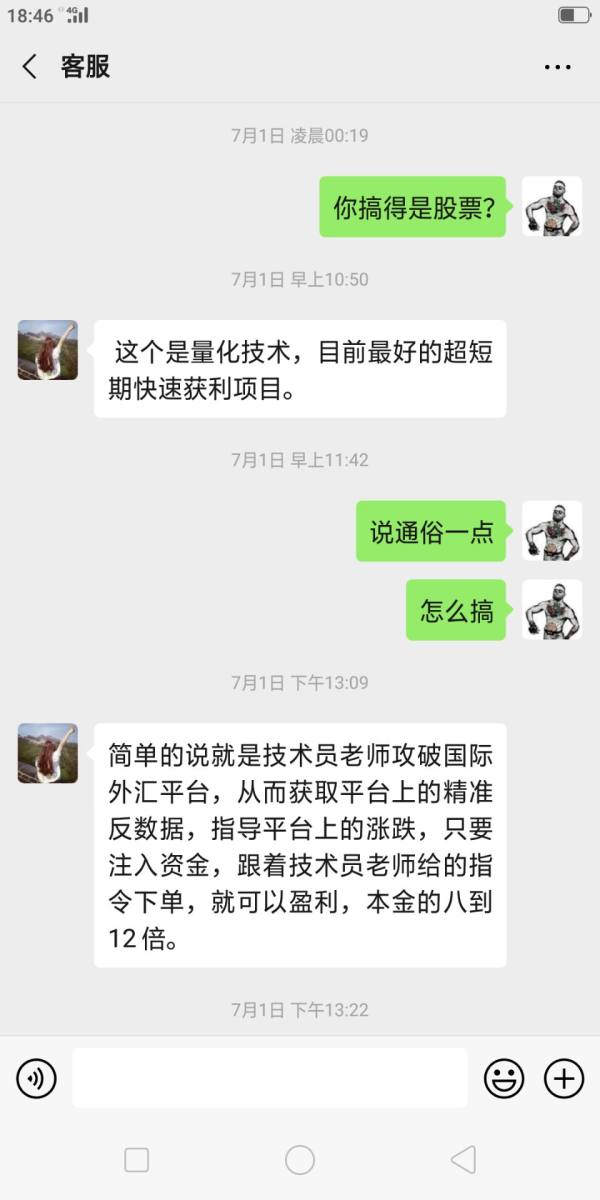600x1200 pixels.
Task: Open the system recent apps button
Action: point(137,1160)
